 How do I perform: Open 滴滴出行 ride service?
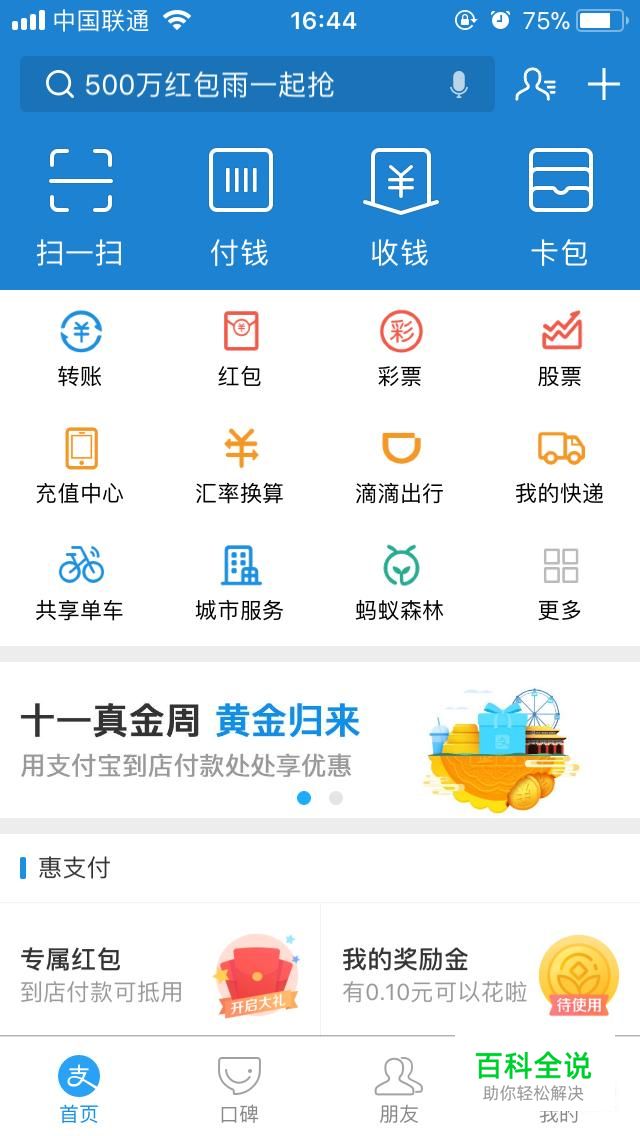400,465
